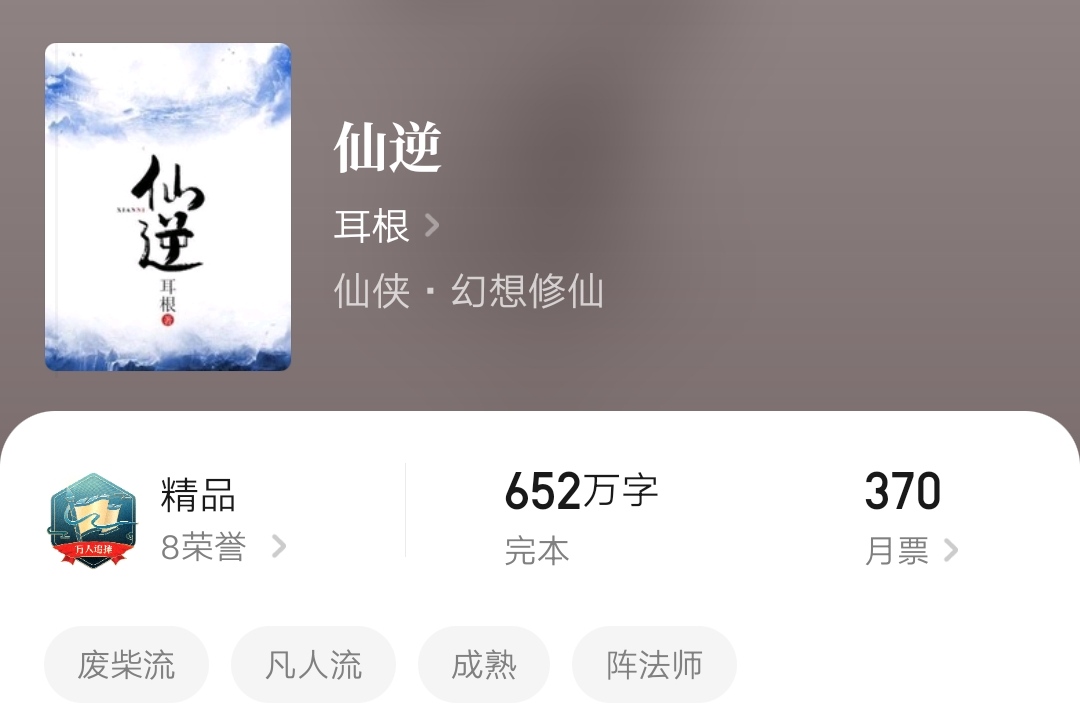Viewport: 1080px width, 726px height.
Task: View the 8荣誉 honors list
Action: [x=222, y=547]
